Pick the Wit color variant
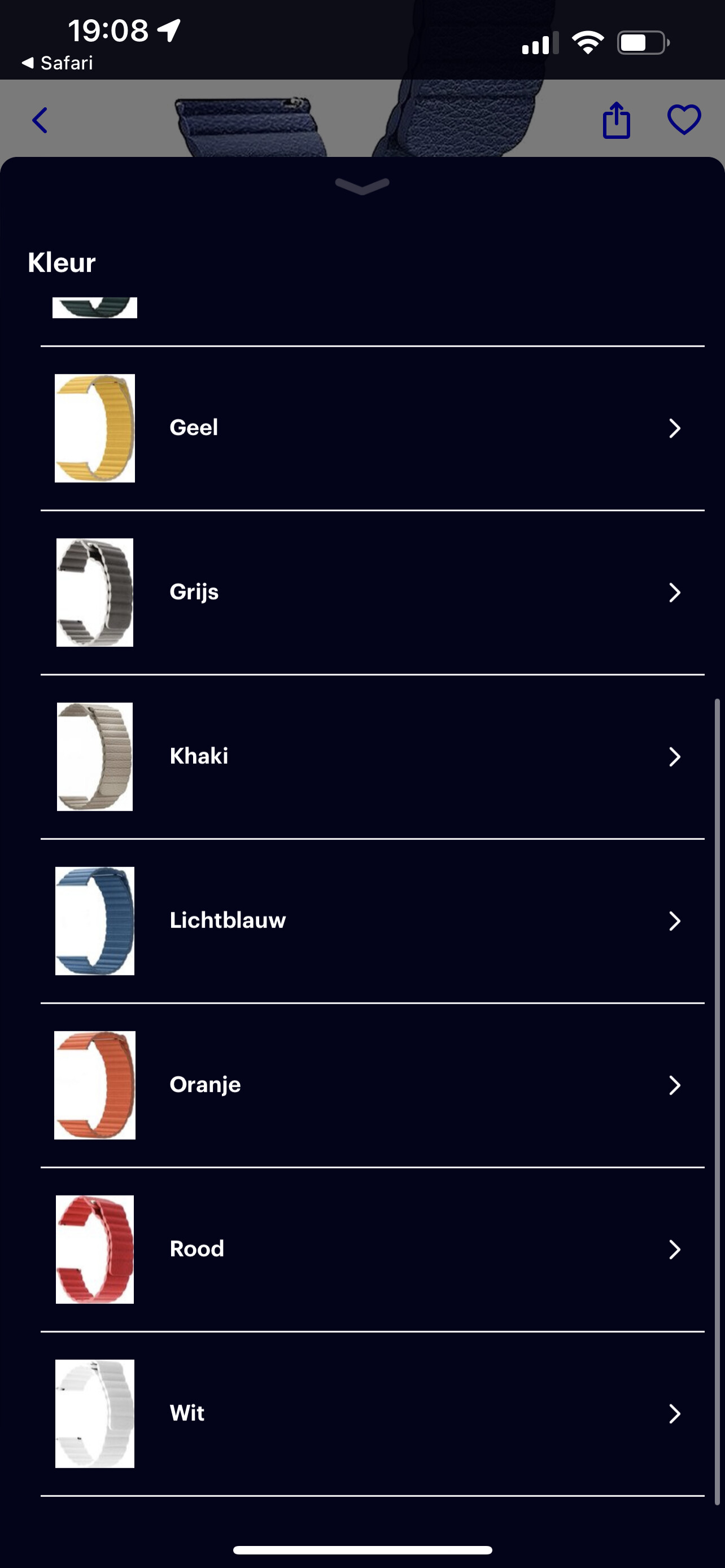 [373, 1414]
